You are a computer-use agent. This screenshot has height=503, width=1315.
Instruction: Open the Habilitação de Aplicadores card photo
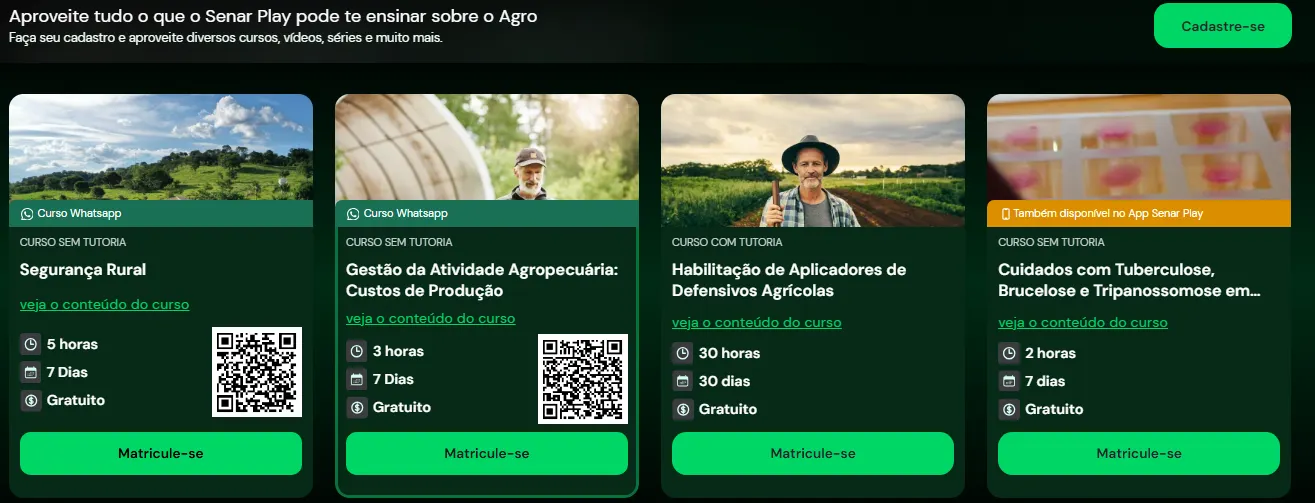click(812, 160)
